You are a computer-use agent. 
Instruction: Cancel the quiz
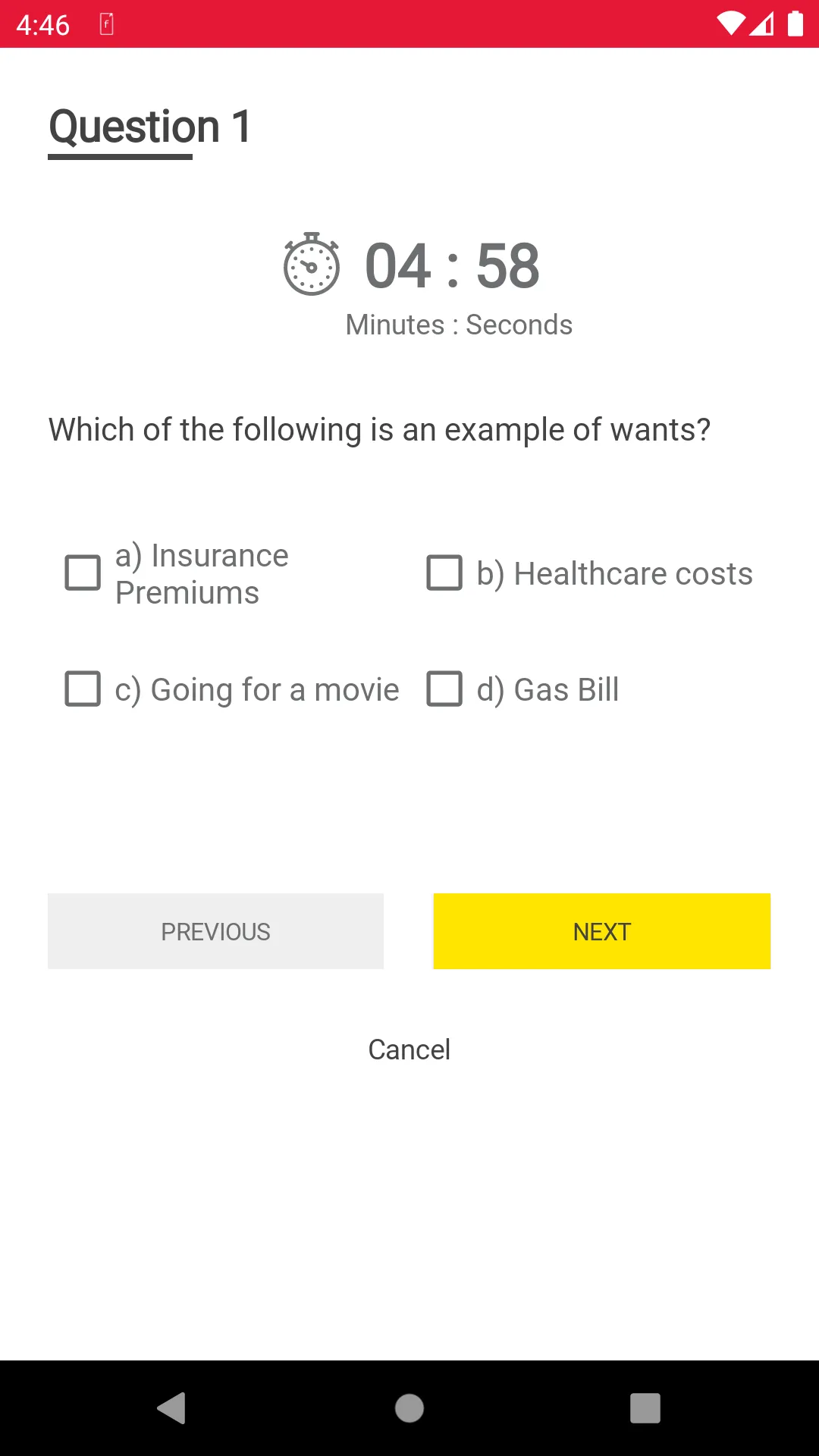tap(409, 1050)
